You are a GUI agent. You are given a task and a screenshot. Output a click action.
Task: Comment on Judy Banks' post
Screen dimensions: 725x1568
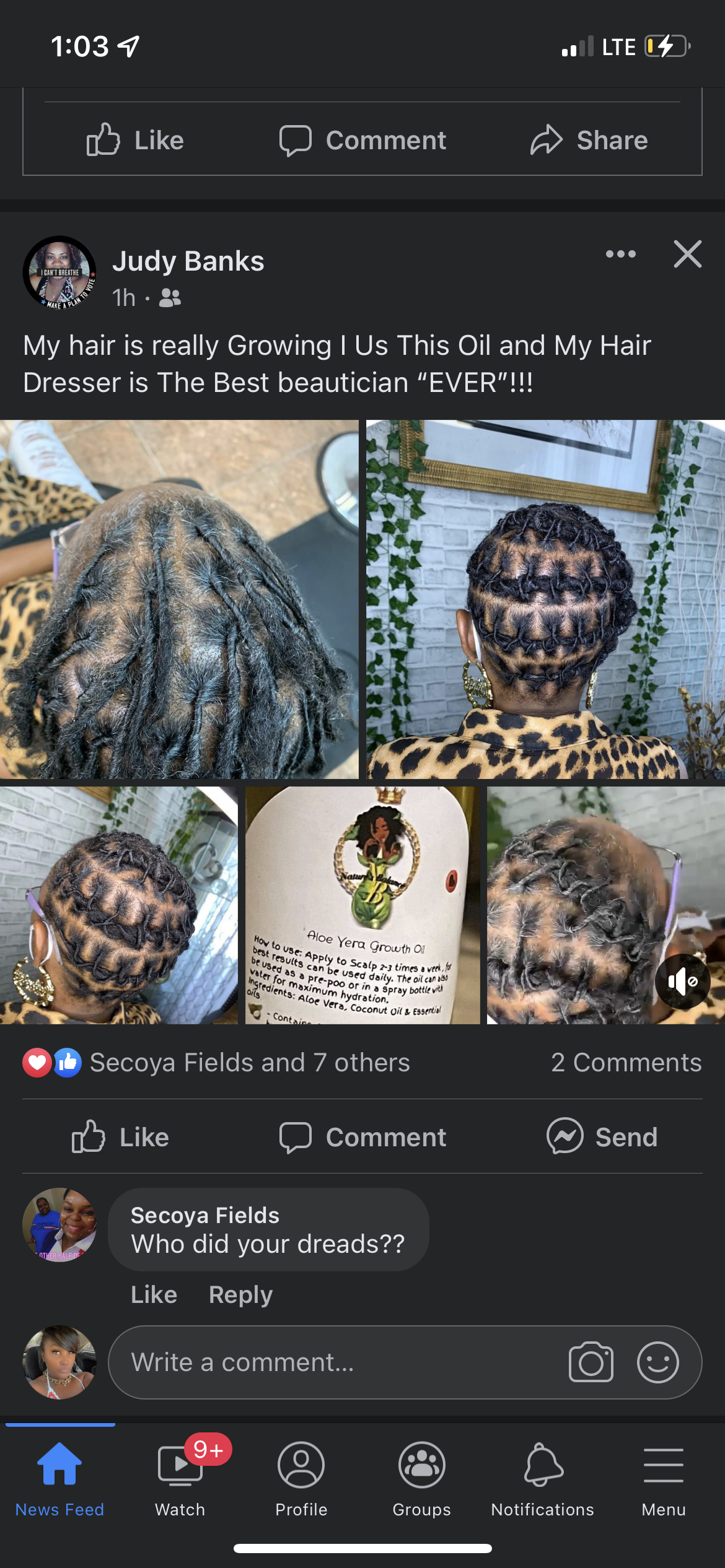(362, 1137)
